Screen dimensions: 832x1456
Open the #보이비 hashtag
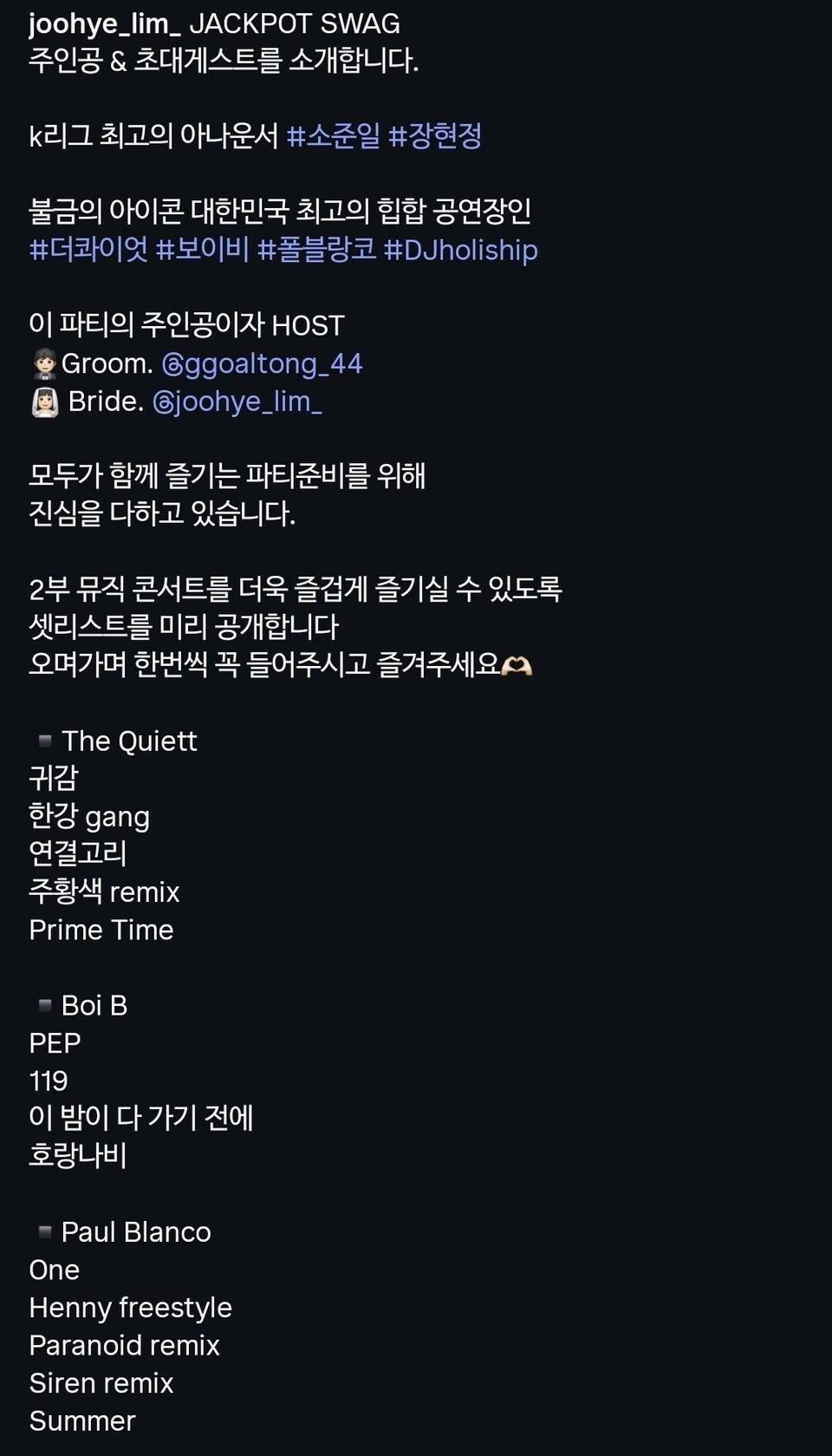pos(203,250)
